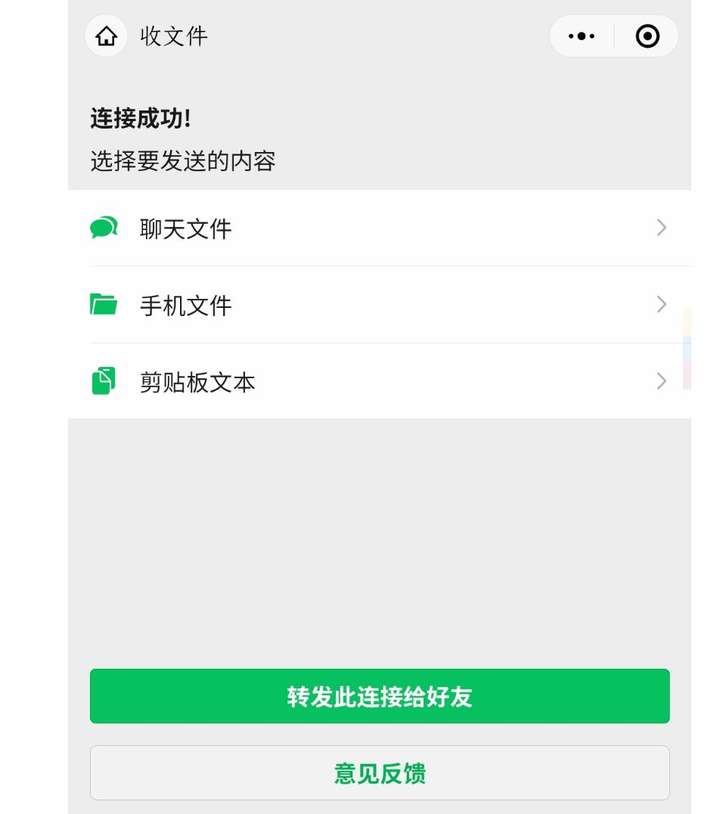Expand the 聊天文件 row via its chevron

point(660,228)
